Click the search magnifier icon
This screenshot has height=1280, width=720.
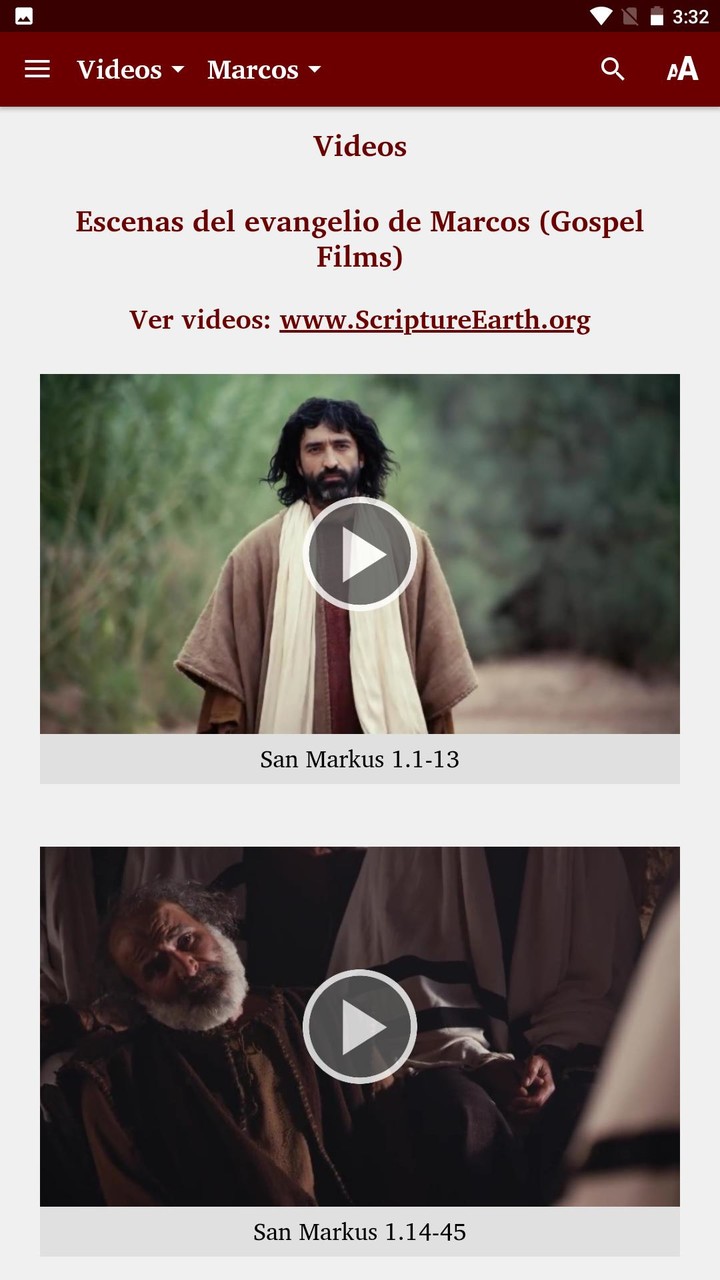pyautogui.click(x=612, y=69)
